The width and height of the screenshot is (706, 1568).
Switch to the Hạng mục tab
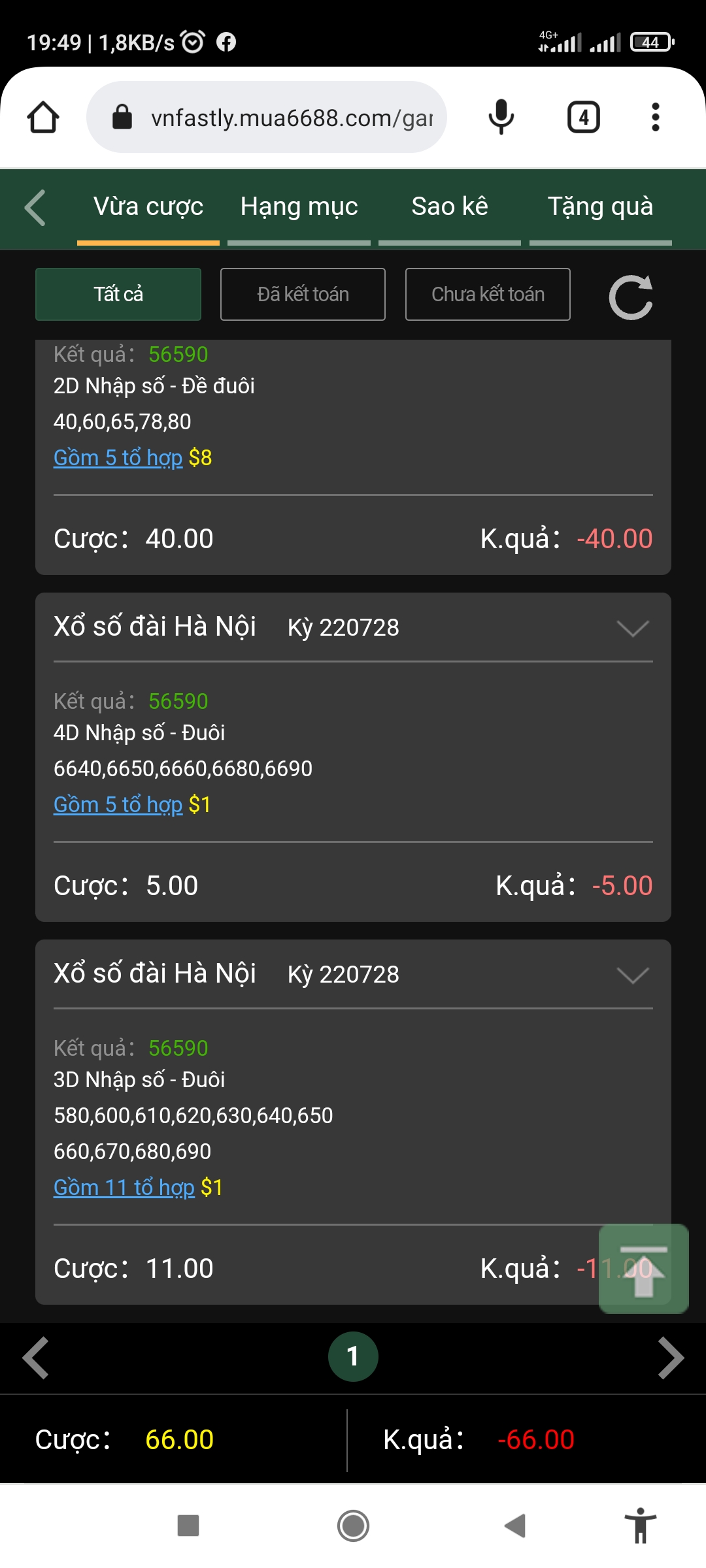coord(299,206)
